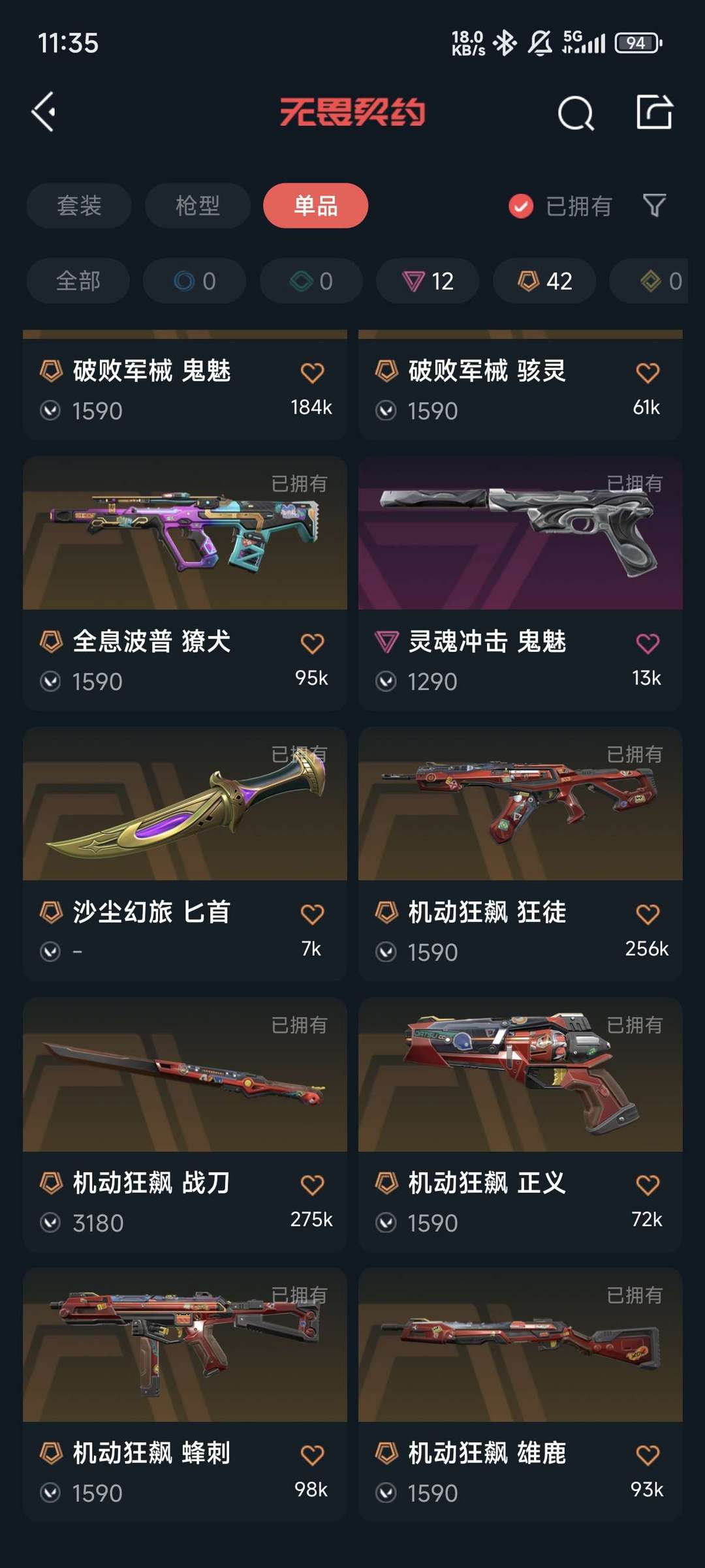Like the 破败军械 鬼魅 skin
Screen dimensions: 705x1568
click(312, 373)
